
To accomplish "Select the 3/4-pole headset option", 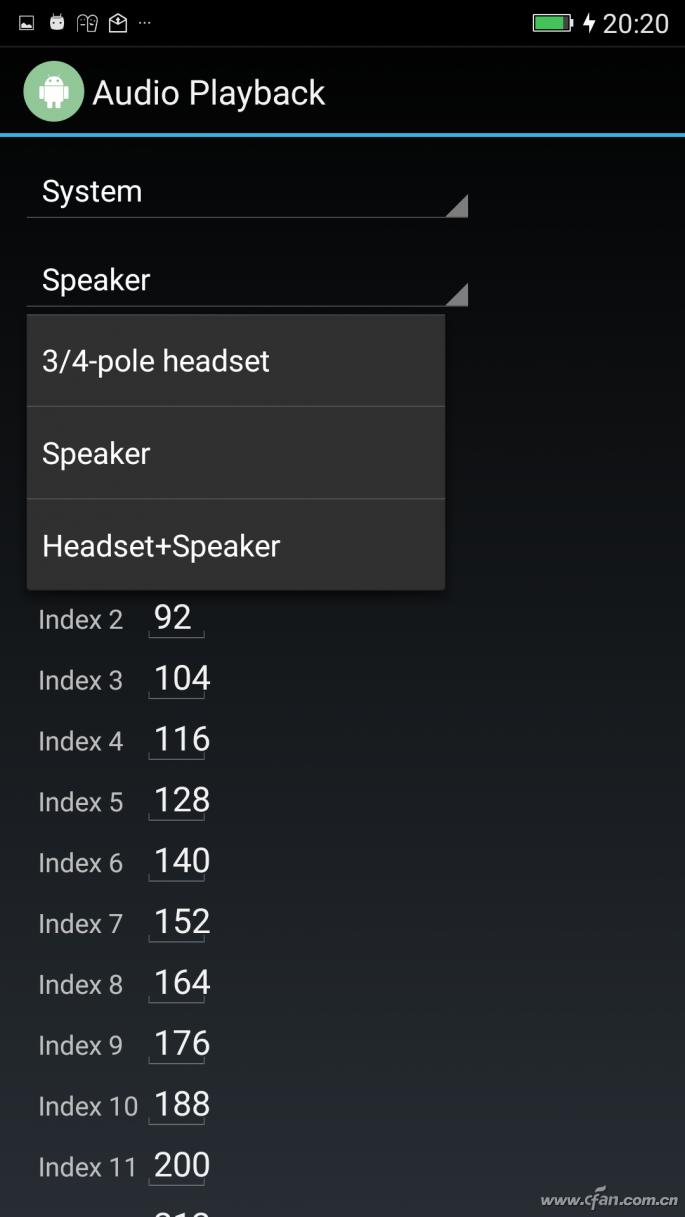I will (x=235, y=361).
